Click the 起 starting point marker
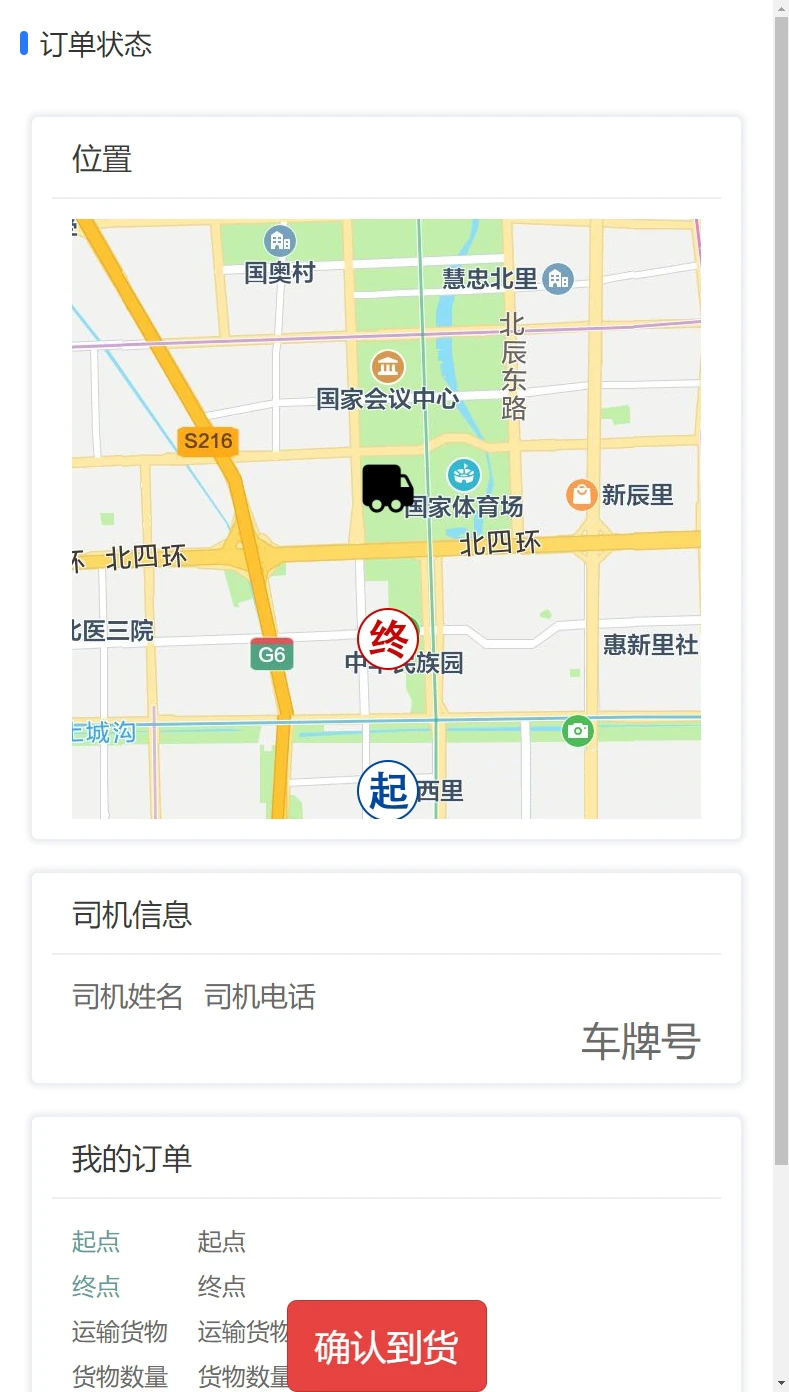The height and width of the screenshot is (1392, 789). pyautogui.click(x=388, y=790)
